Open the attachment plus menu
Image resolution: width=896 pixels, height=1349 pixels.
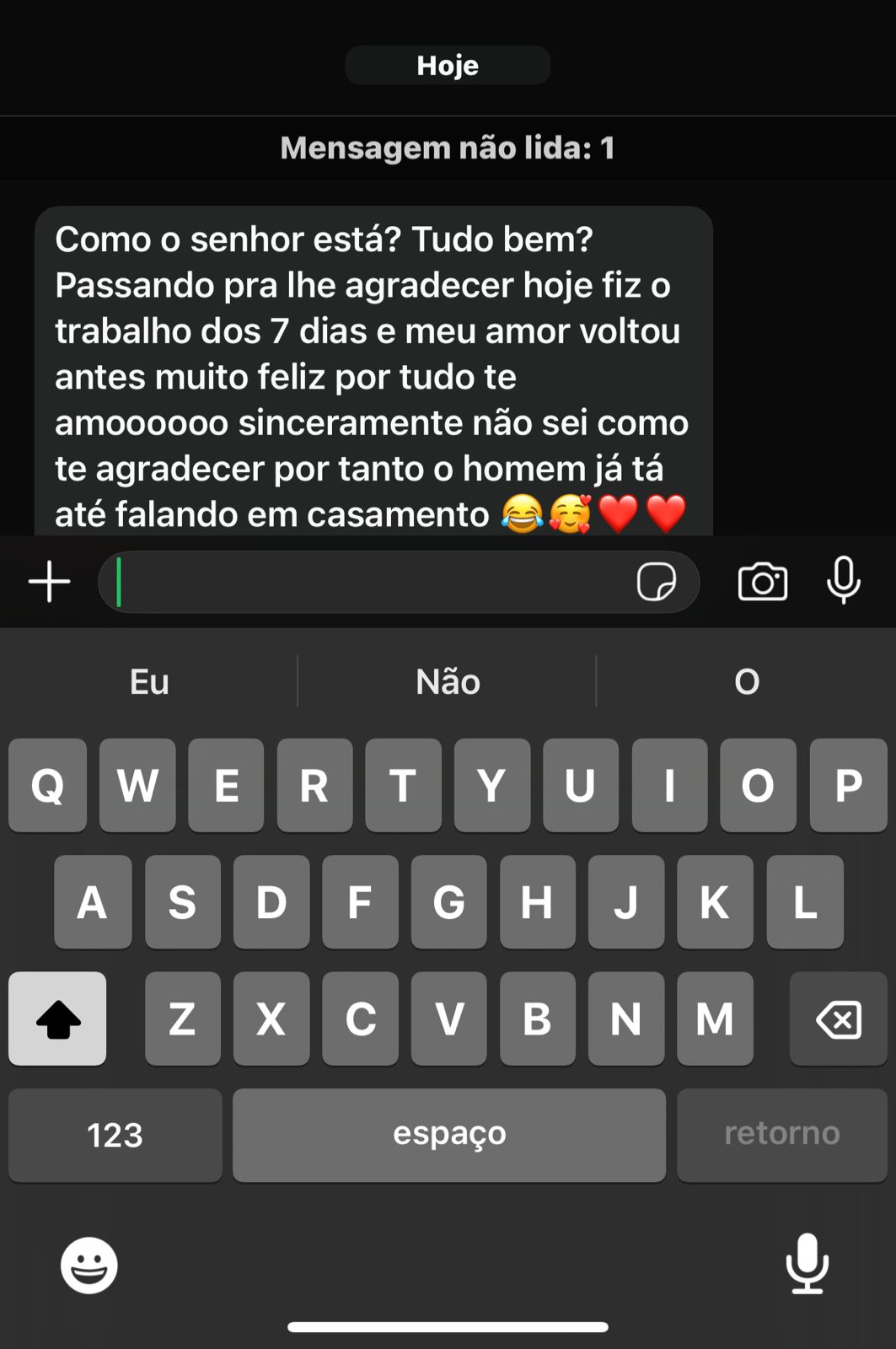pos(50,582)
